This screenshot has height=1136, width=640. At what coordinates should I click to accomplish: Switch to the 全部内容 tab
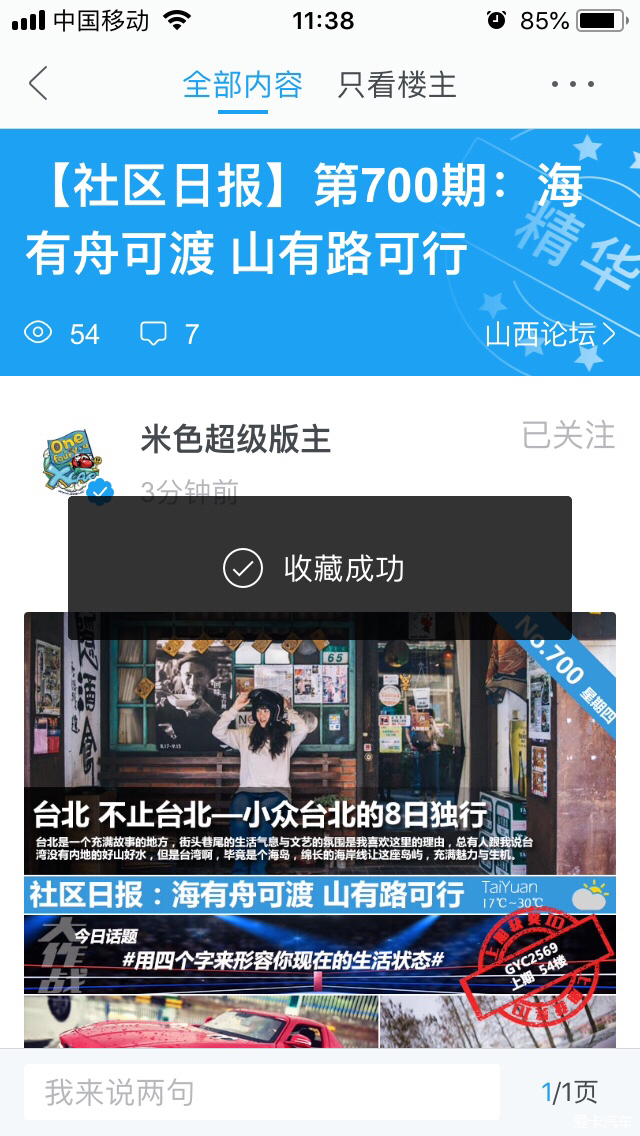(242, 85)
